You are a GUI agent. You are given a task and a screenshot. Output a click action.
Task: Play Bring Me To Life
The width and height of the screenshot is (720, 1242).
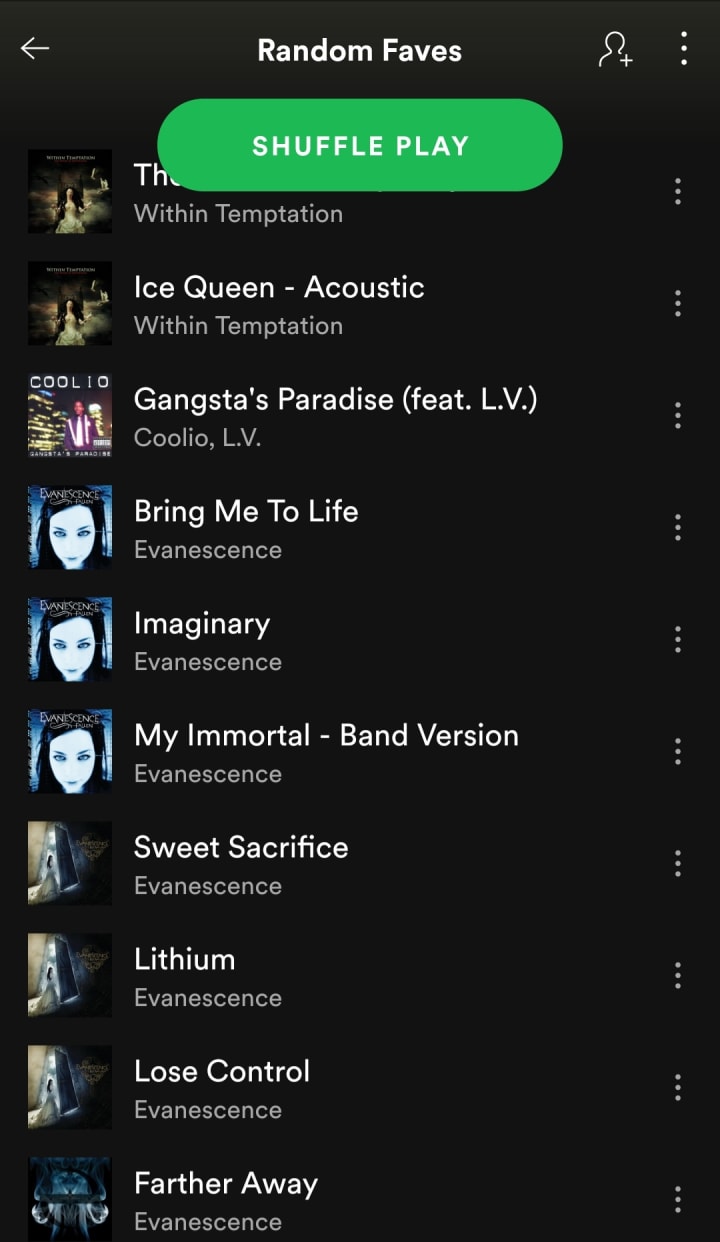pos(360,528)
